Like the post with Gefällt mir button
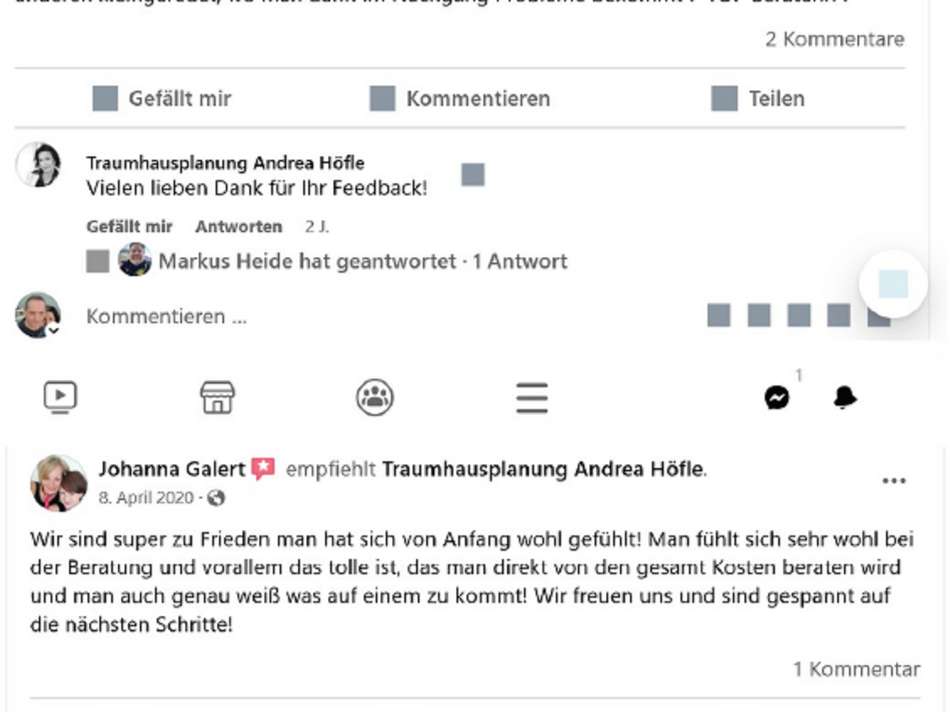The image size is (950, 712). point(162,98)
